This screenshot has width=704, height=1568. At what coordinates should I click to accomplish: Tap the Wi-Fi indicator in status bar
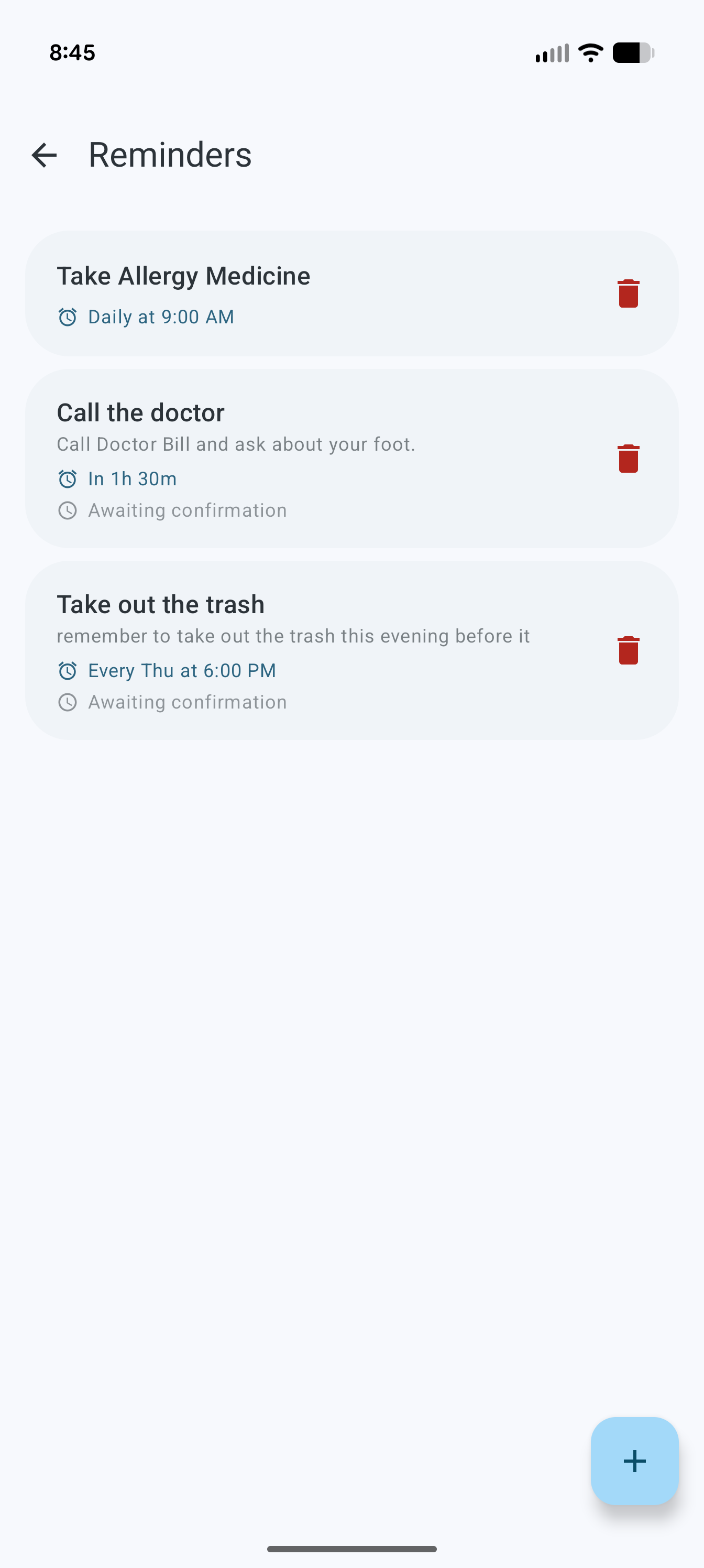pyautogui.click(x=590, y=53)
